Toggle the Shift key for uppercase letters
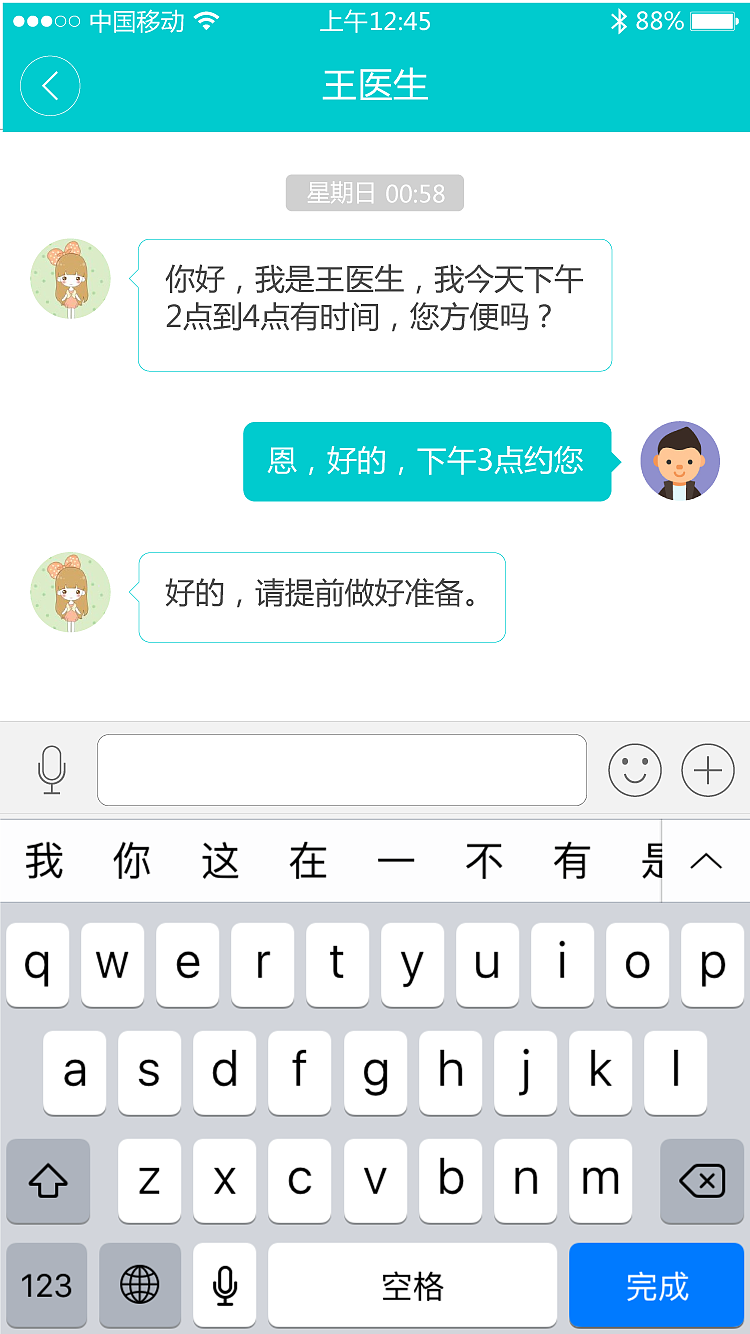This screenshot has height=1334, width=750. click(x=47, y=1181)
